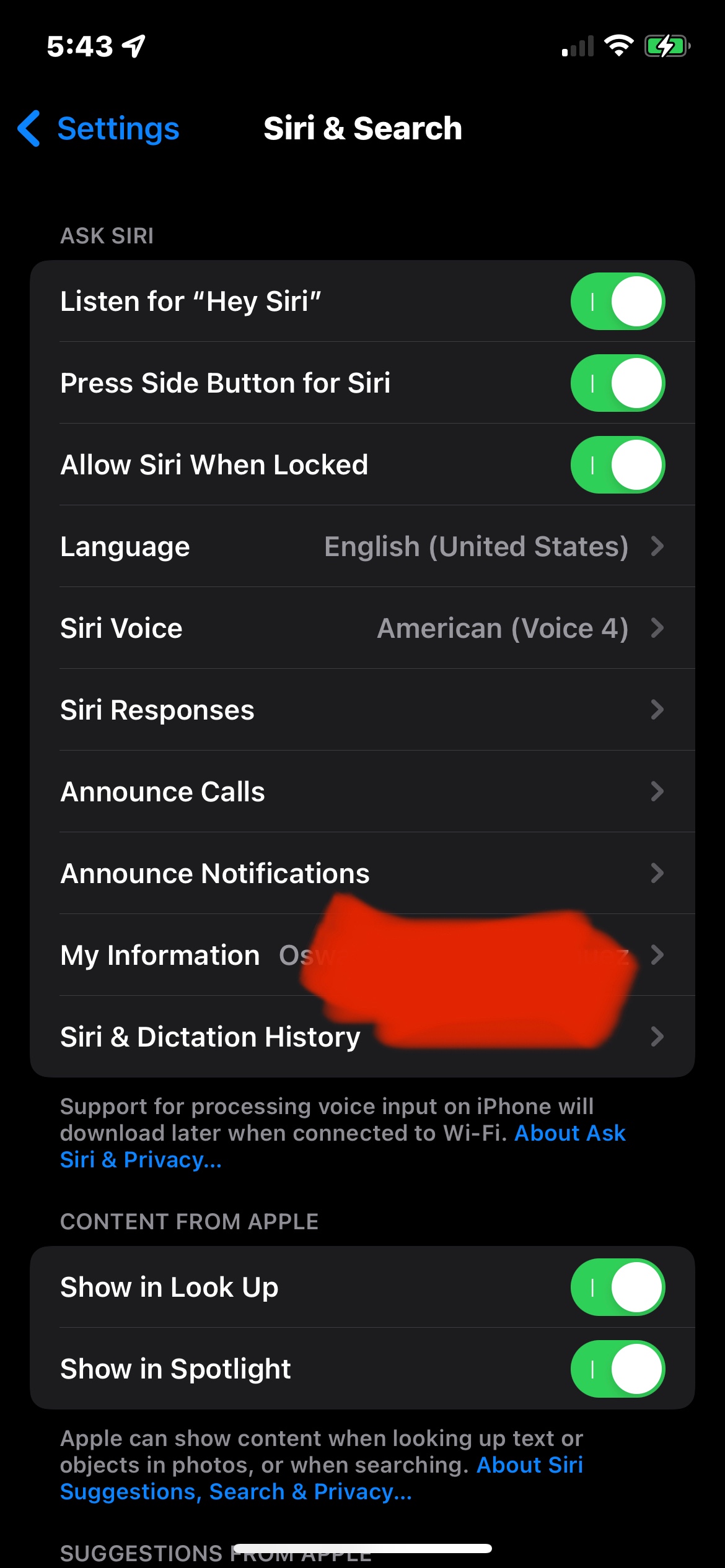Open the Language setting
Image resolution: width=725 pixels, height=1568 pixels.
(x=362, y=547)
